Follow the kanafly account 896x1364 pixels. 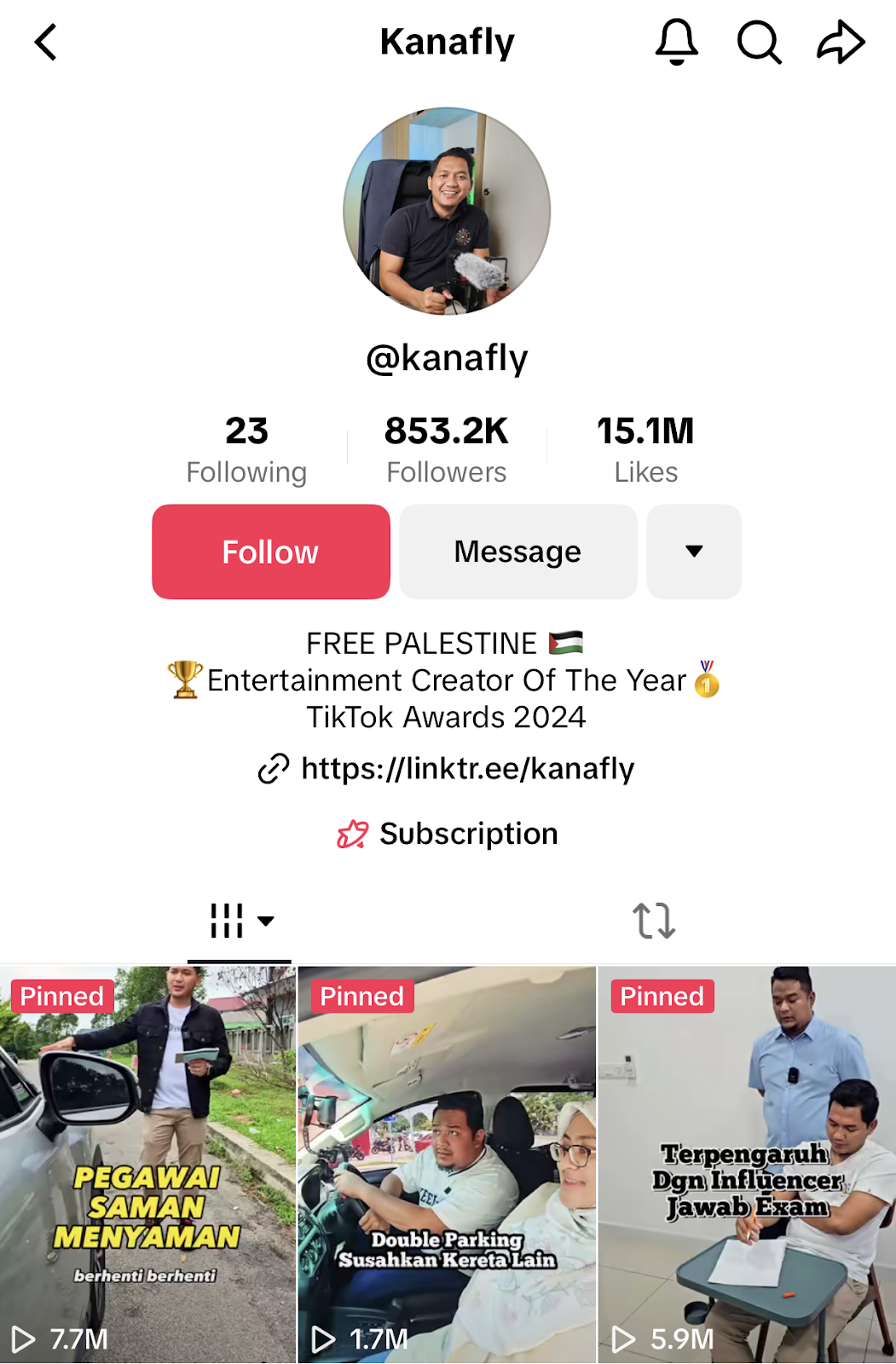[271, 552]
